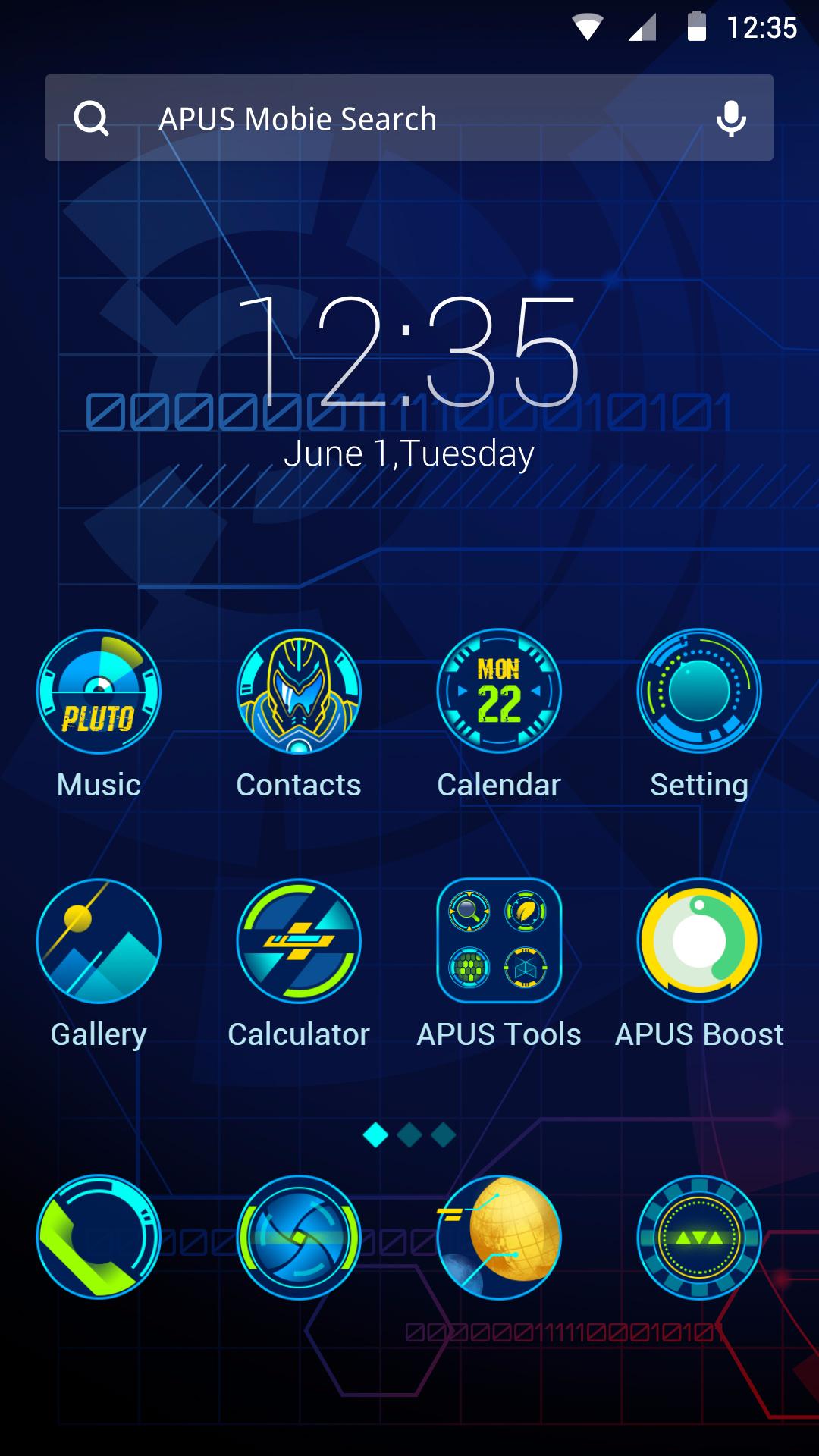Launch the Gallery app

tap(99, 940)
